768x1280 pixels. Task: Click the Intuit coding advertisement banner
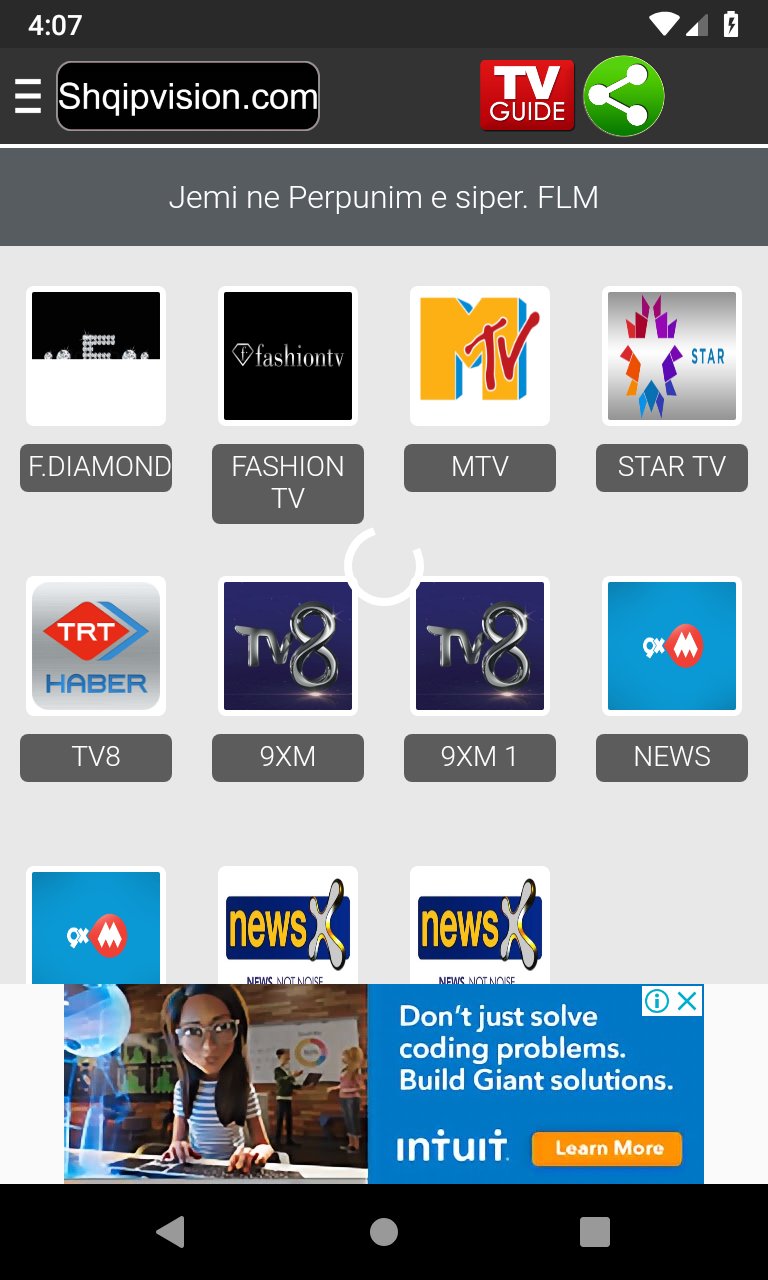(x=383, y=1084)
